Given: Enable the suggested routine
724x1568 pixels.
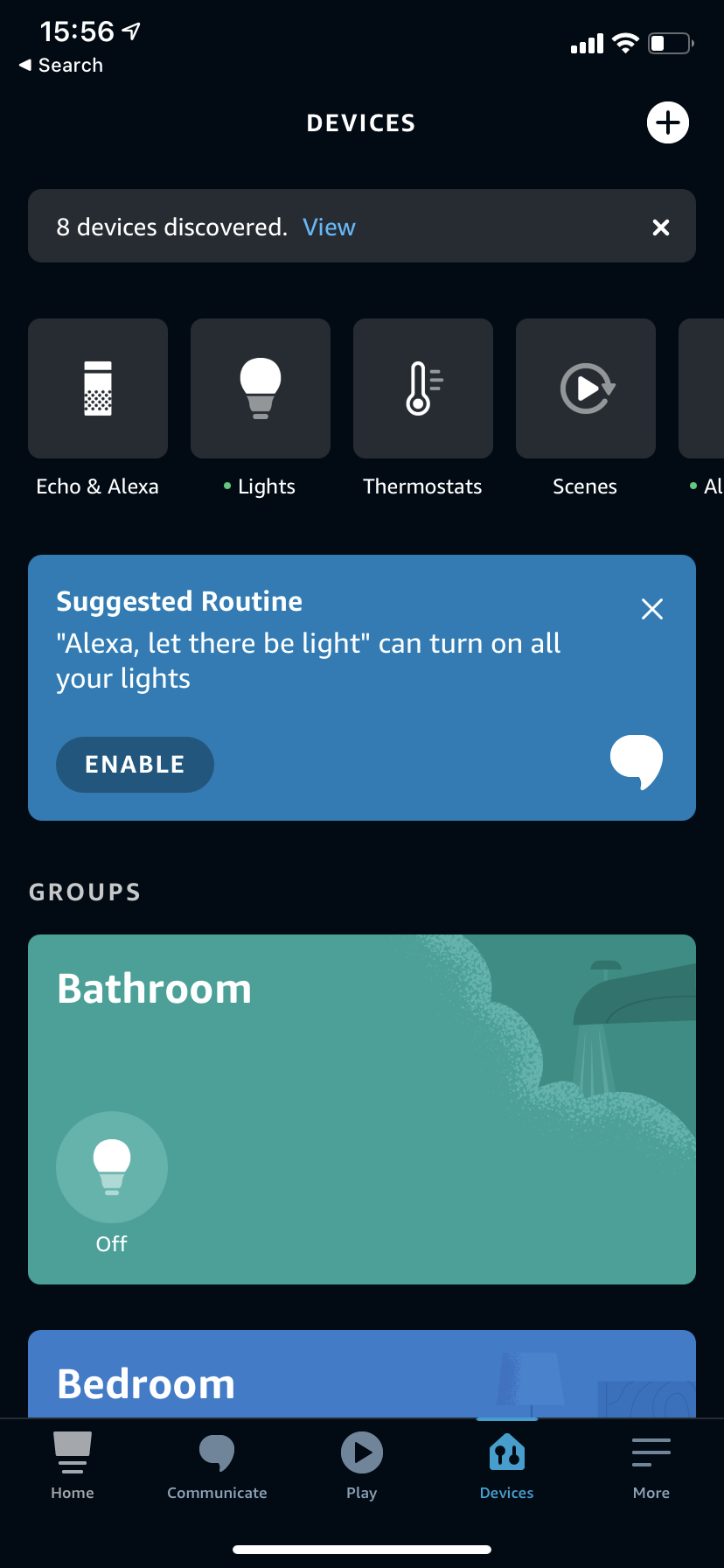Looking at the screenshot, I should tap(135, 765).
